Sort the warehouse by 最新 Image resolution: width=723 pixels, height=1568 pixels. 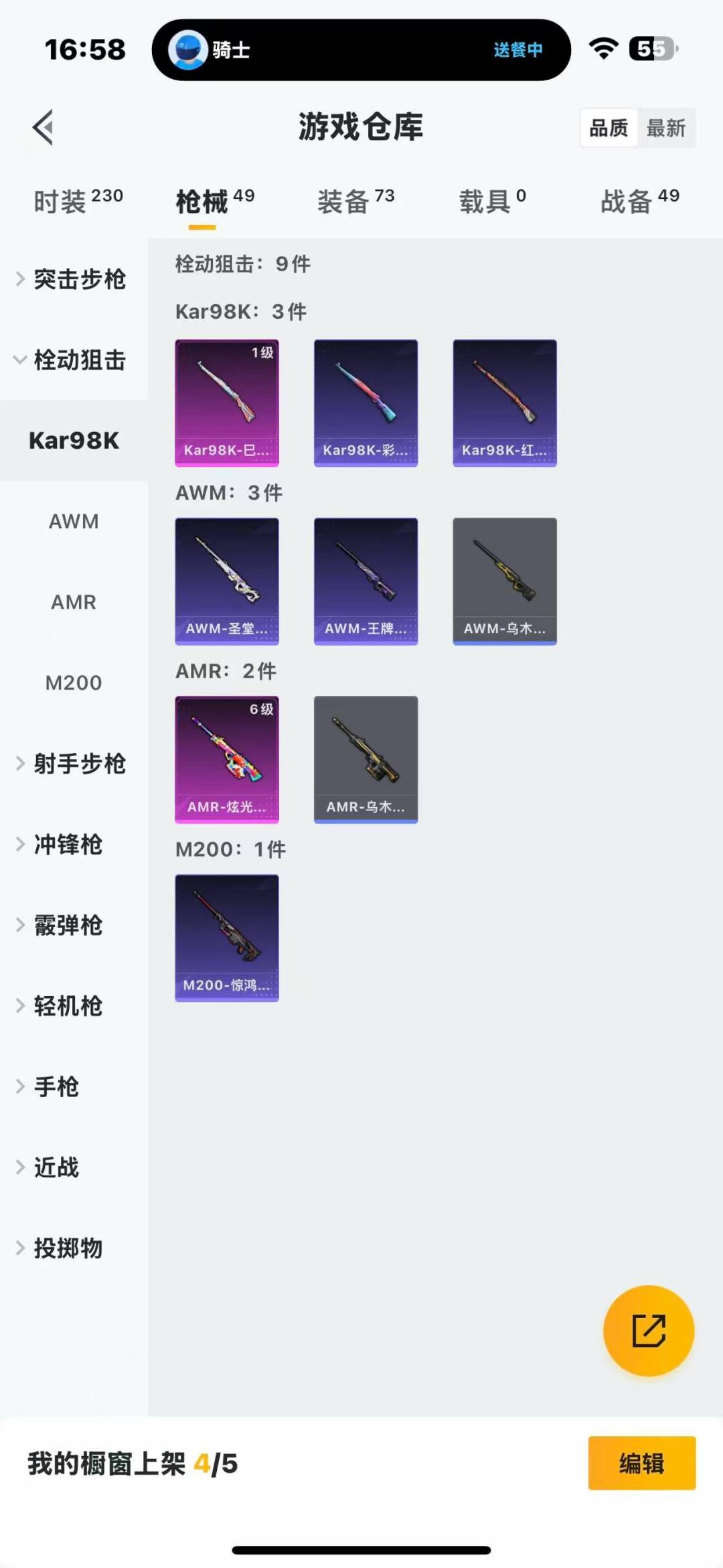click(x=665, y=128)
